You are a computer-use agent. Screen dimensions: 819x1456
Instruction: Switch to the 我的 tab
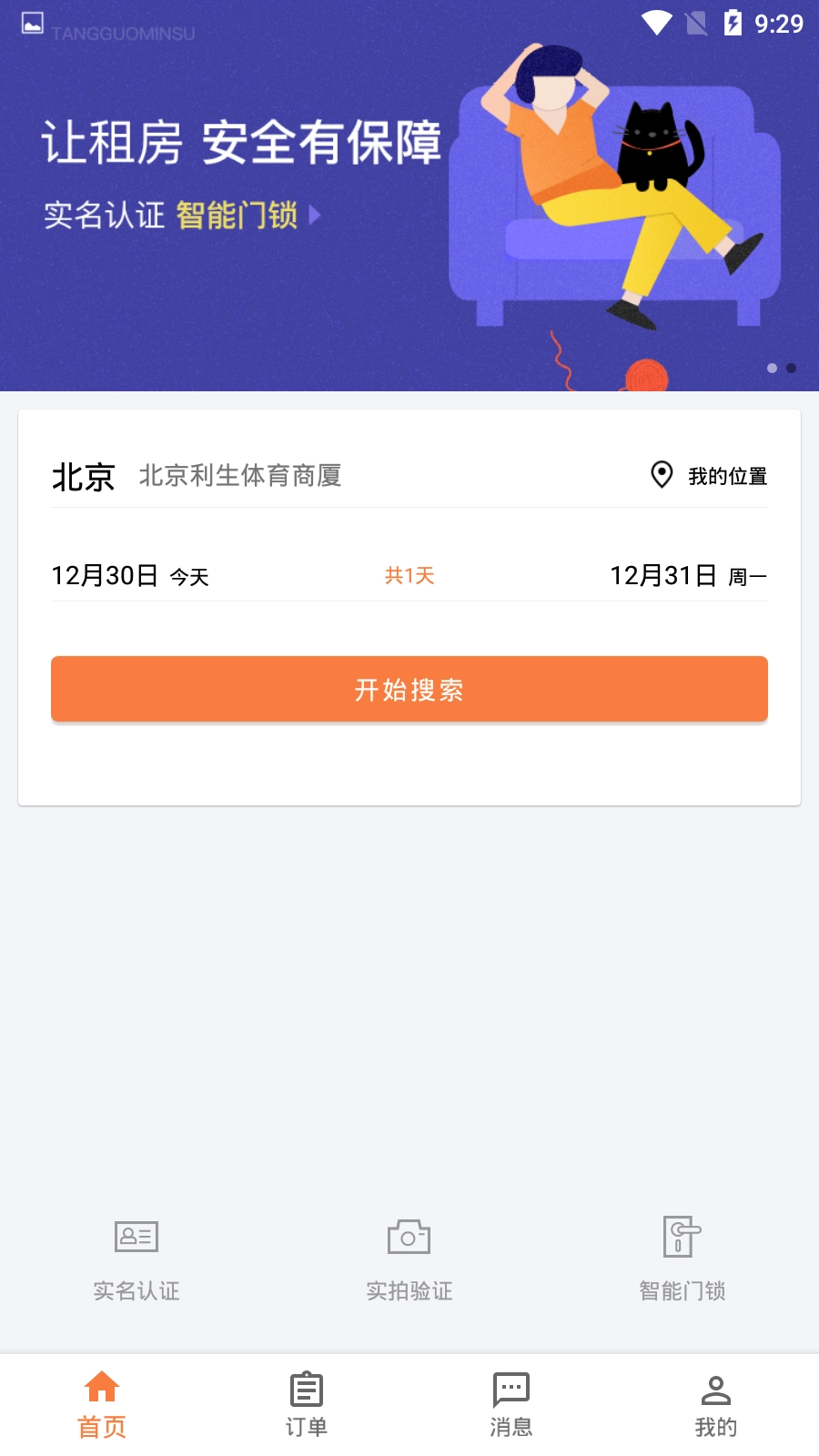(716, 1405)
